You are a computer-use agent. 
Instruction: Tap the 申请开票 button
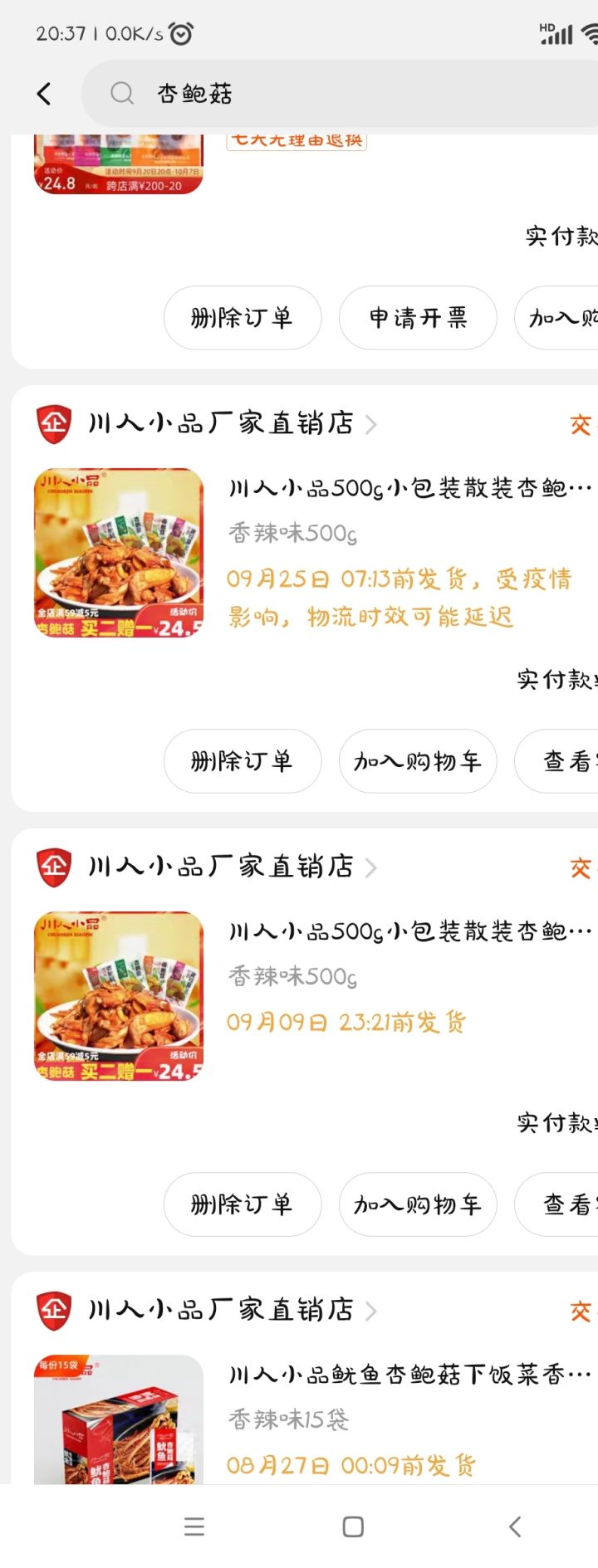click(418, 318)
